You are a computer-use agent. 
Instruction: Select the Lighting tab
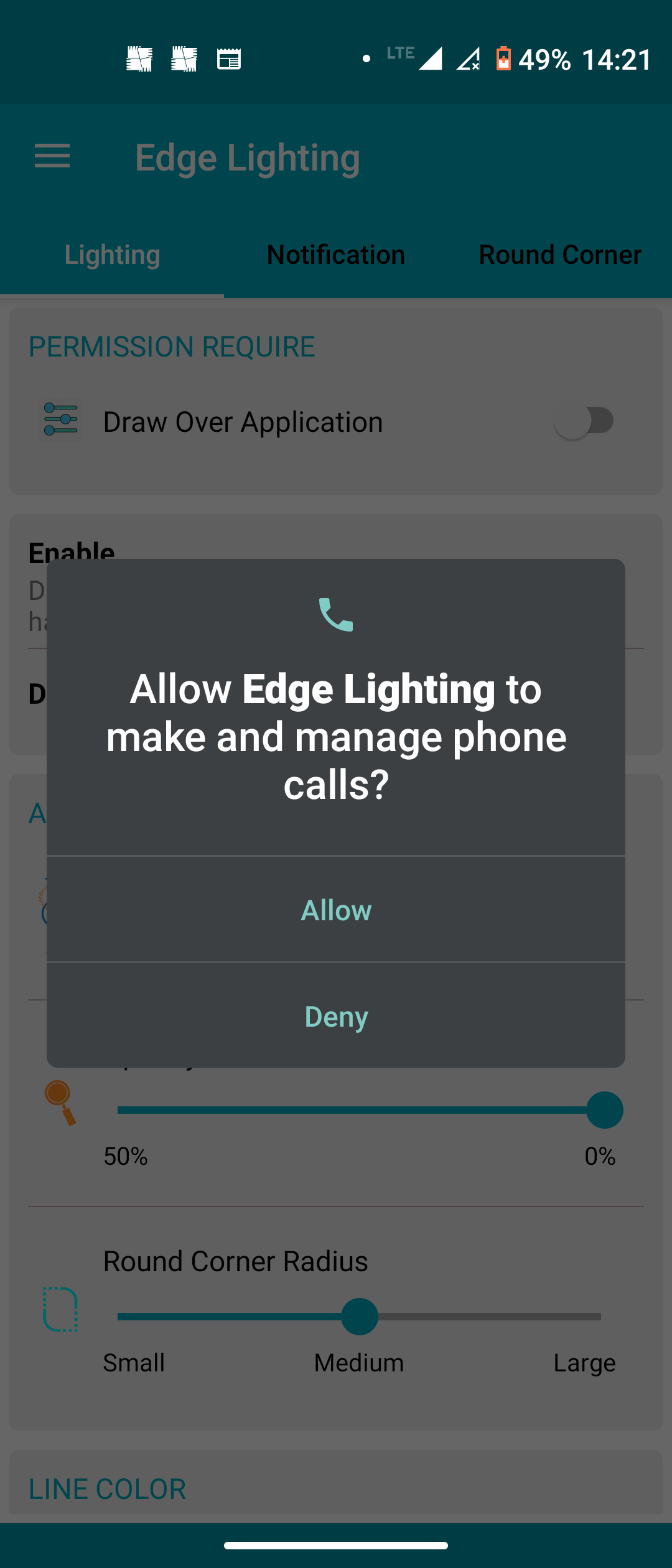point(112,254)
